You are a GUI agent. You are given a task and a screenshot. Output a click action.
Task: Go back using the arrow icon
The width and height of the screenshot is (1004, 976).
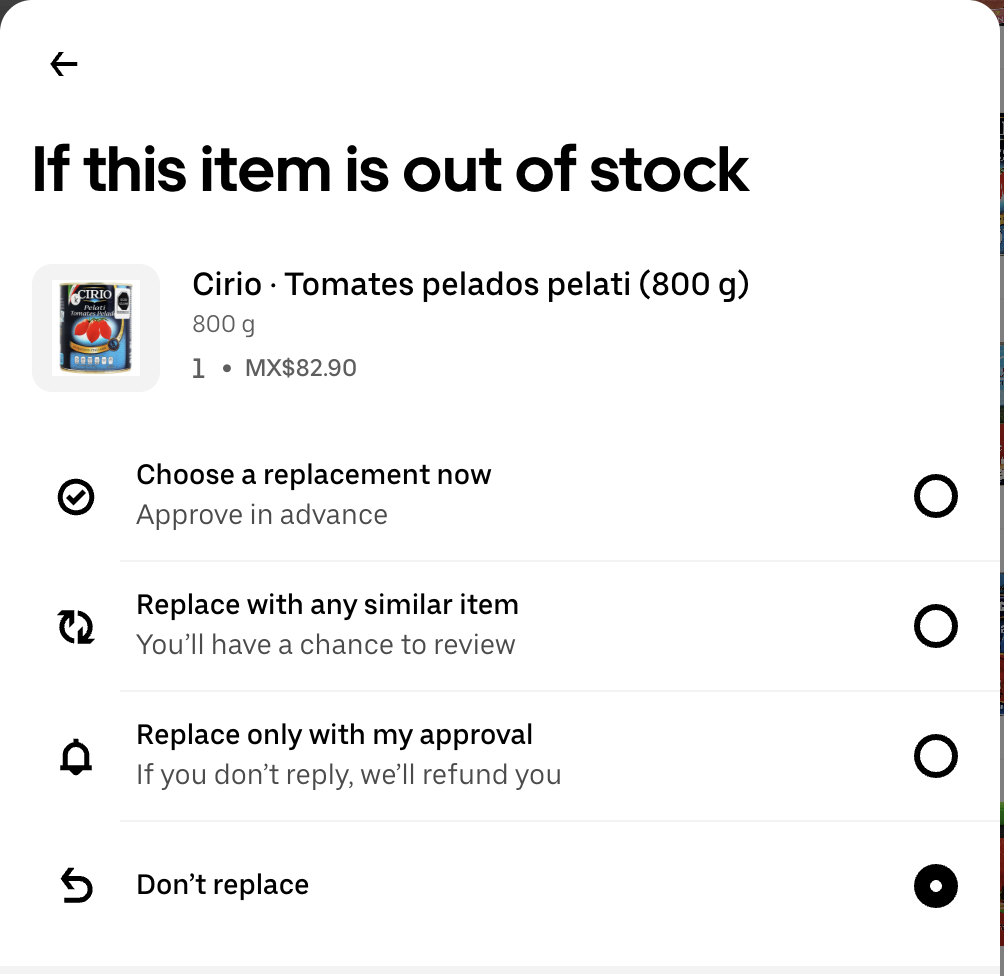(64, 65)
